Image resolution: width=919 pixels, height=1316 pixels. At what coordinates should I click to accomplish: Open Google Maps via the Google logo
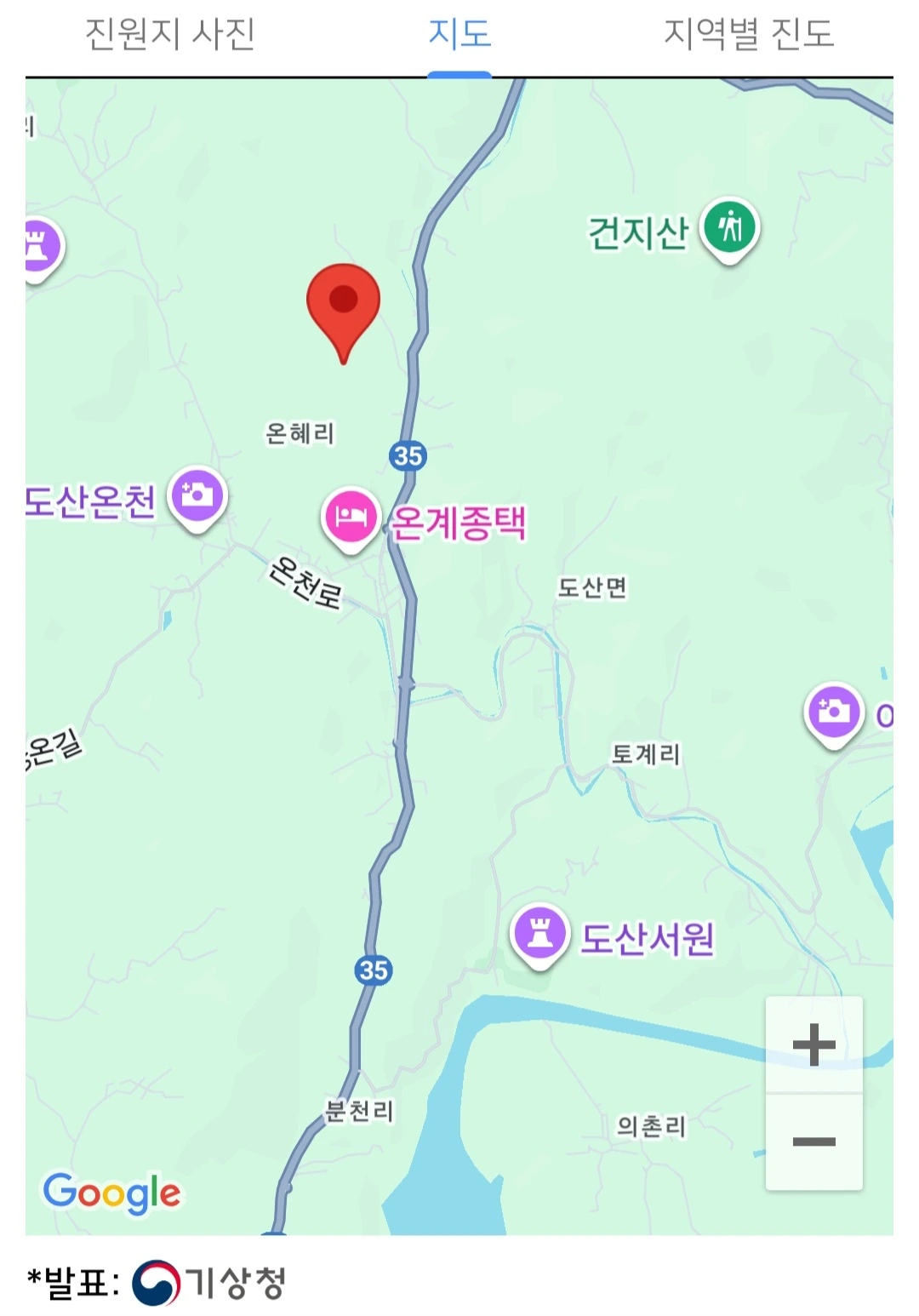(x=112, y=1193)
